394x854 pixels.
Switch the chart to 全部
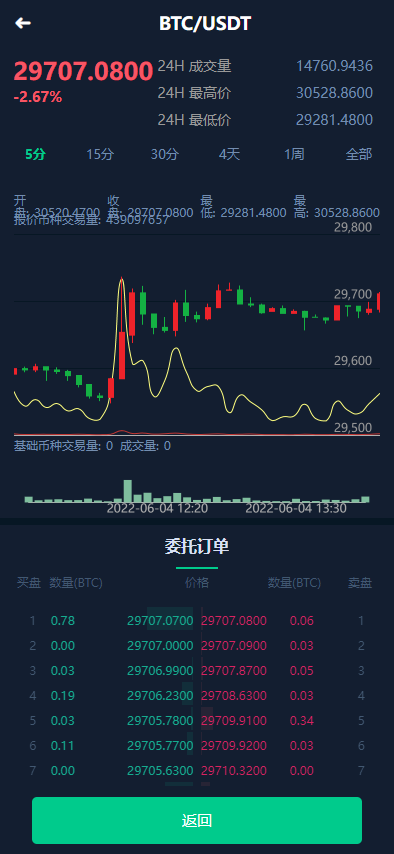point(359,154)
